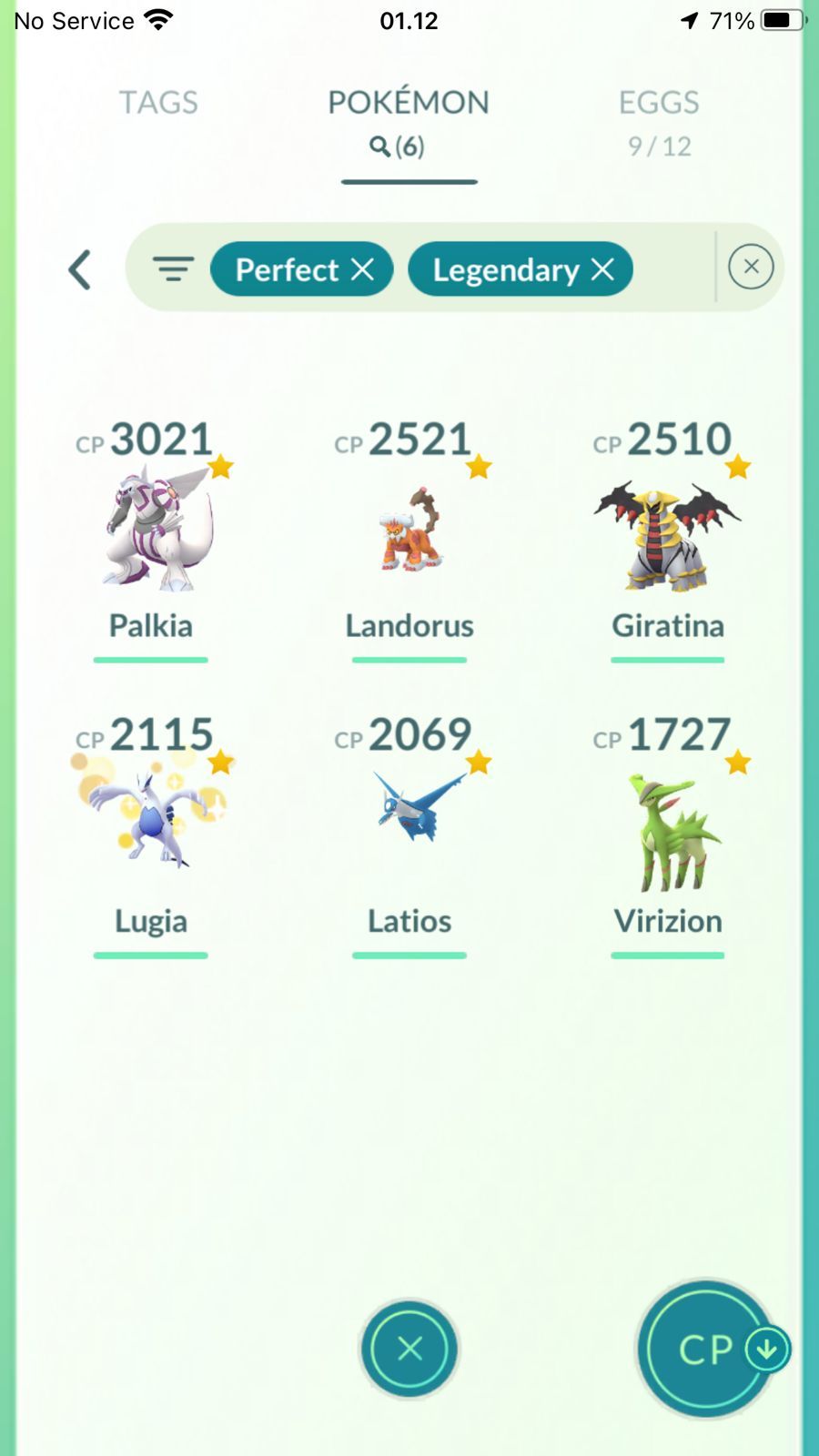Change the CP sort order button
This screenshot has width=819, height=1456.
click(709, 1349)
